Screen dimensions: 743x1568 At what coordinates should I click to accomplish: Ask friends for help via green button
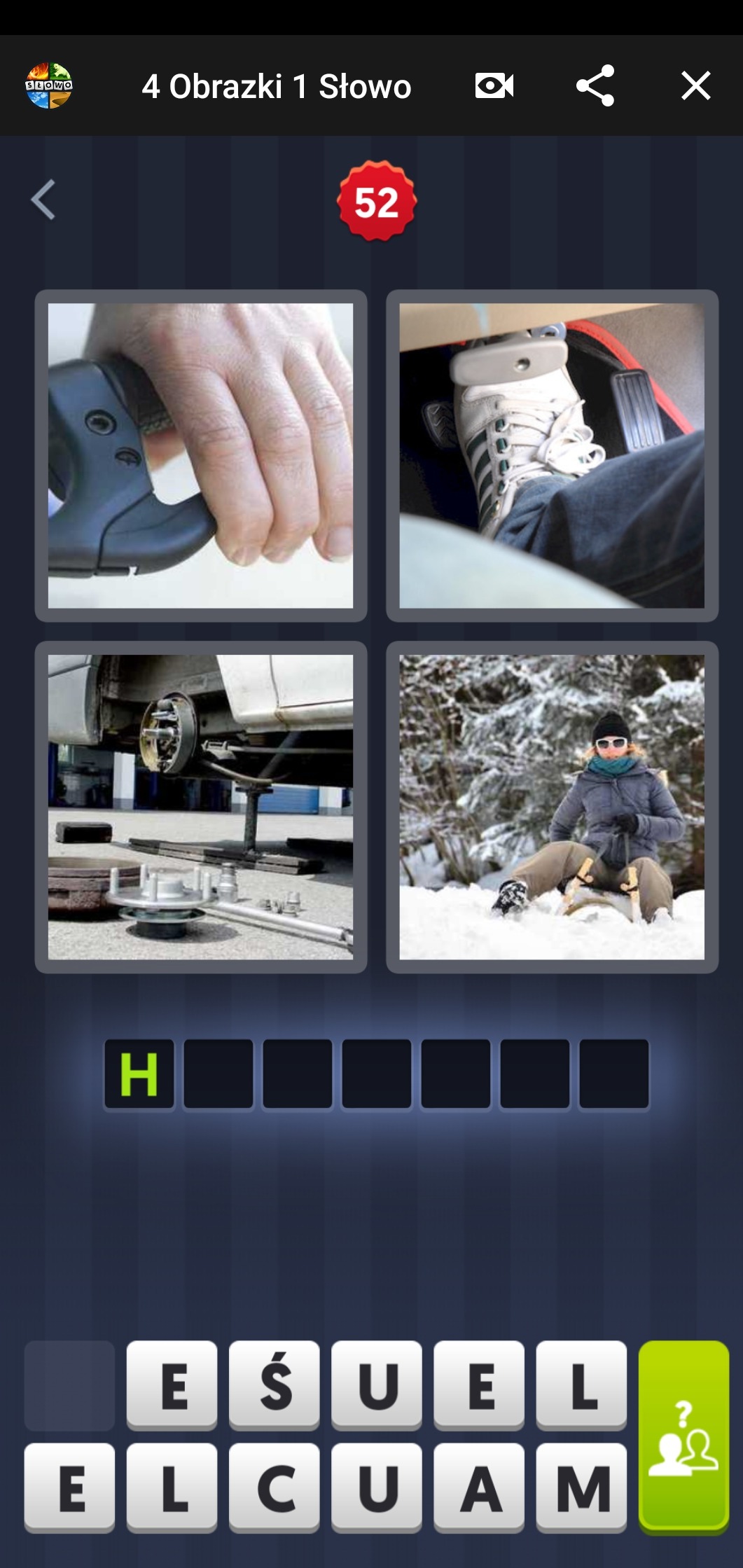pos(683,1436)
